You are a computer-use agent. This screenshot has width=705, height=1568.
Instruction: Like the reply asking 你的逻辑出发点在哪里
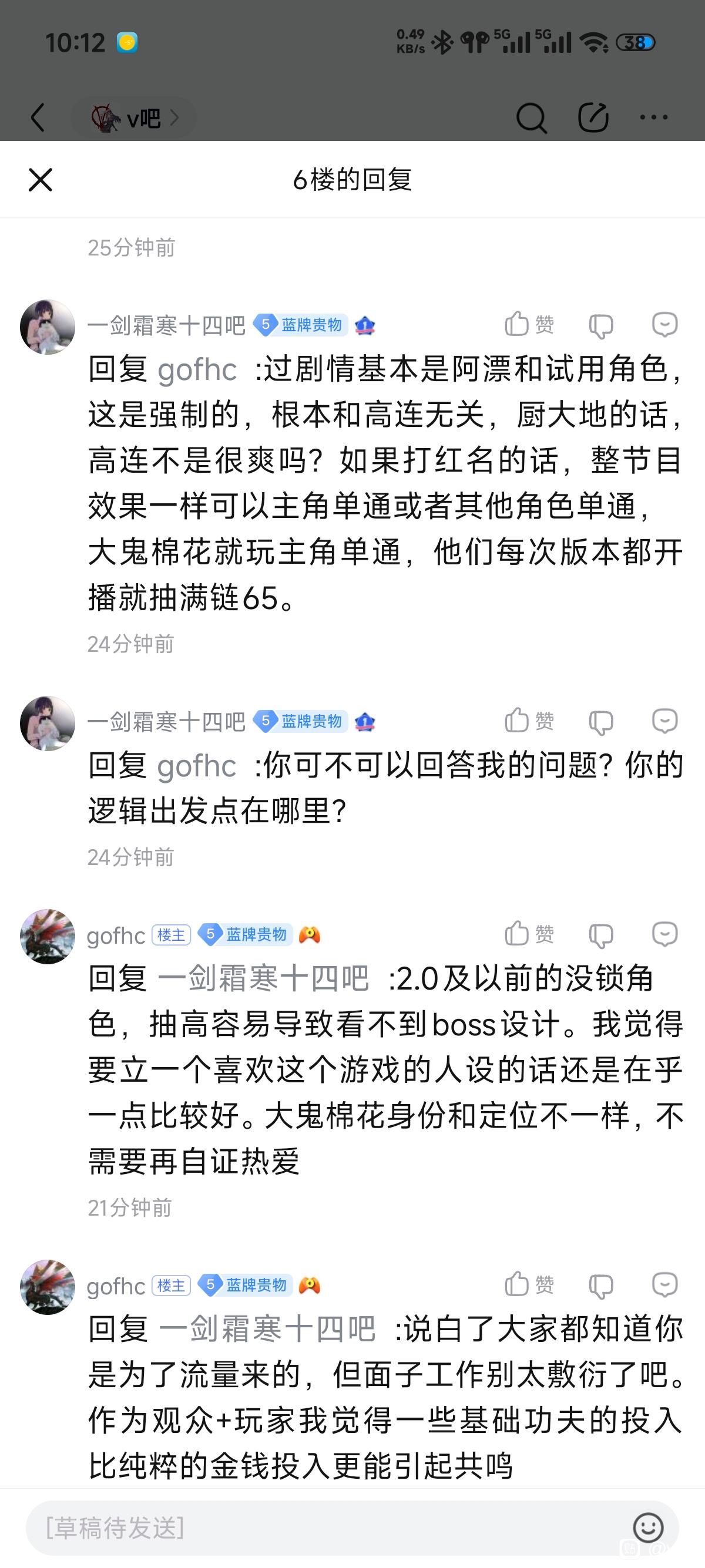[x=528, y=721]
